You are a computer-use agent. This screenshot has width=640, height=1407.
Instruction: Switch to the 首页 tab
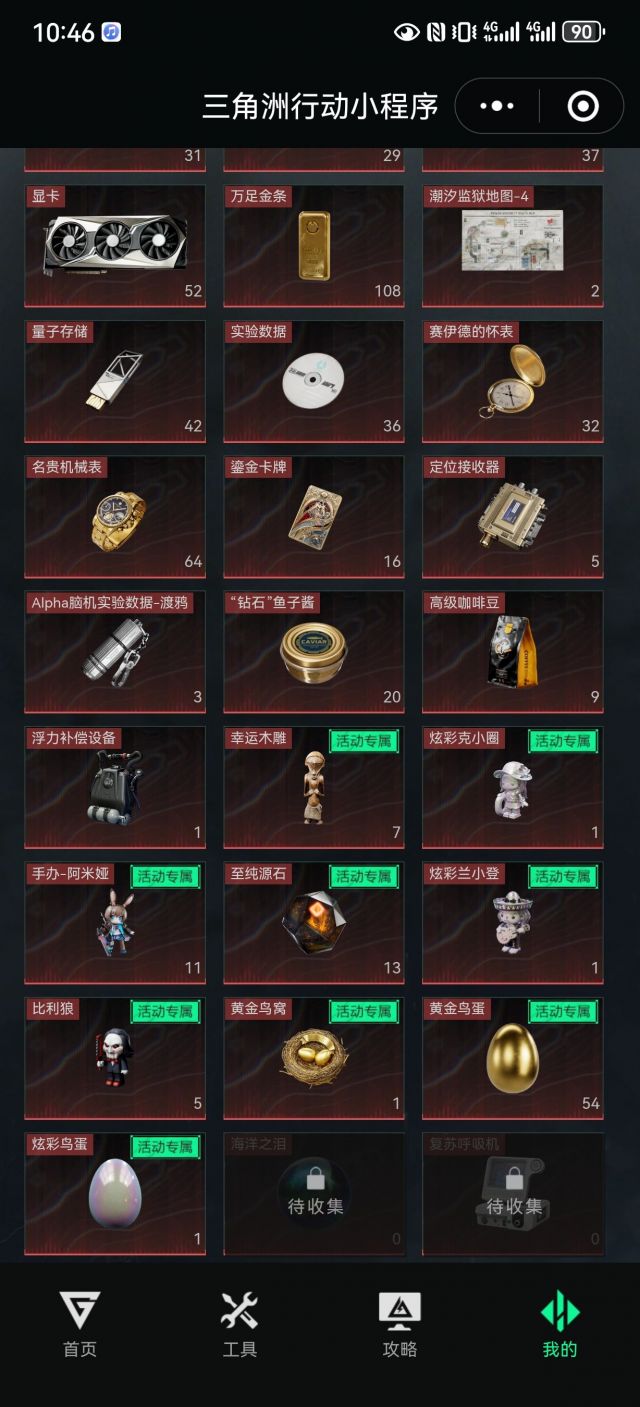coord(80,1323)
